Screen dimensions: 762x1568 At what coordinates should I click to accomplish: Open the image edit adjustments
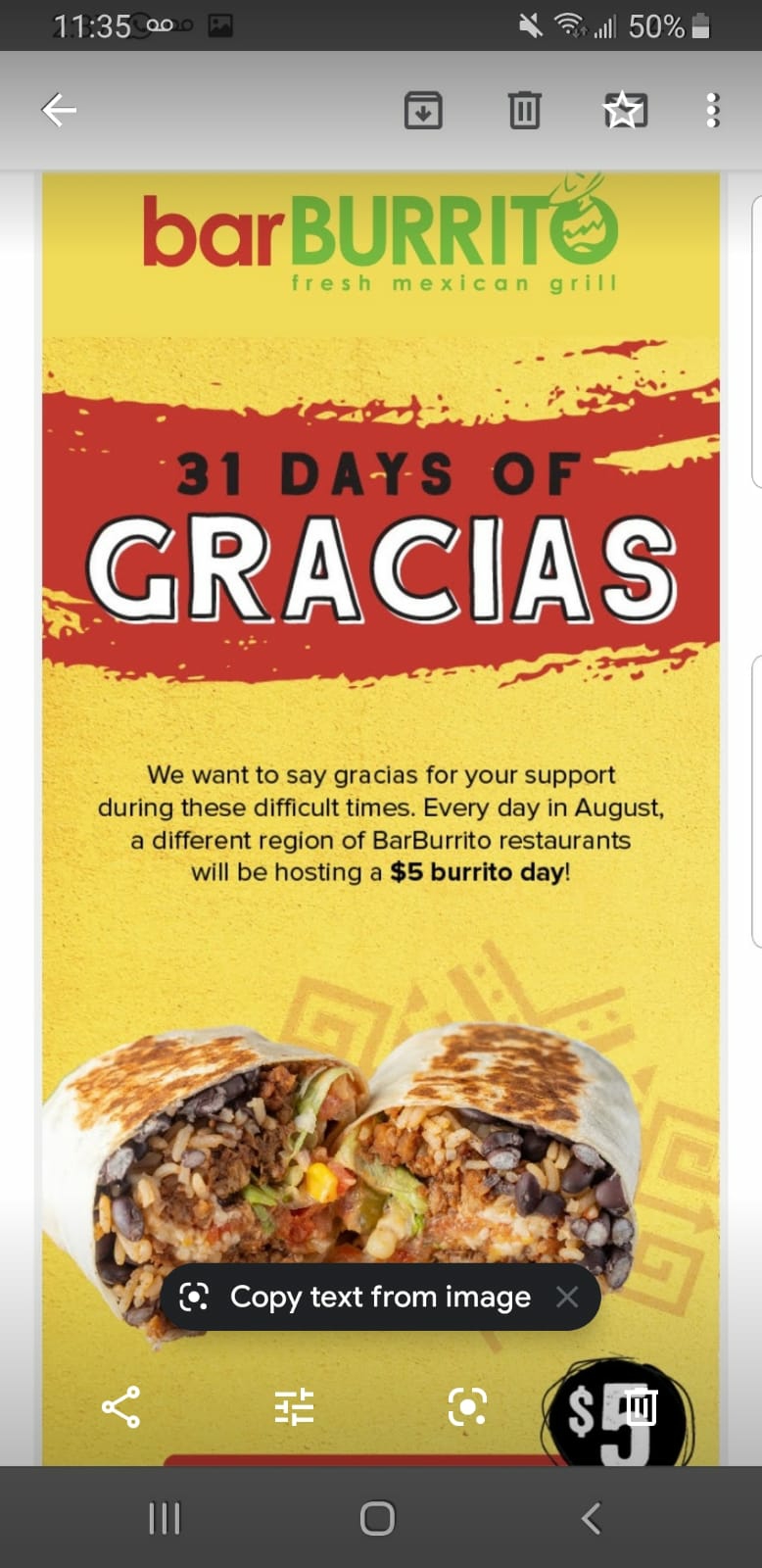tap(294, 1407)
